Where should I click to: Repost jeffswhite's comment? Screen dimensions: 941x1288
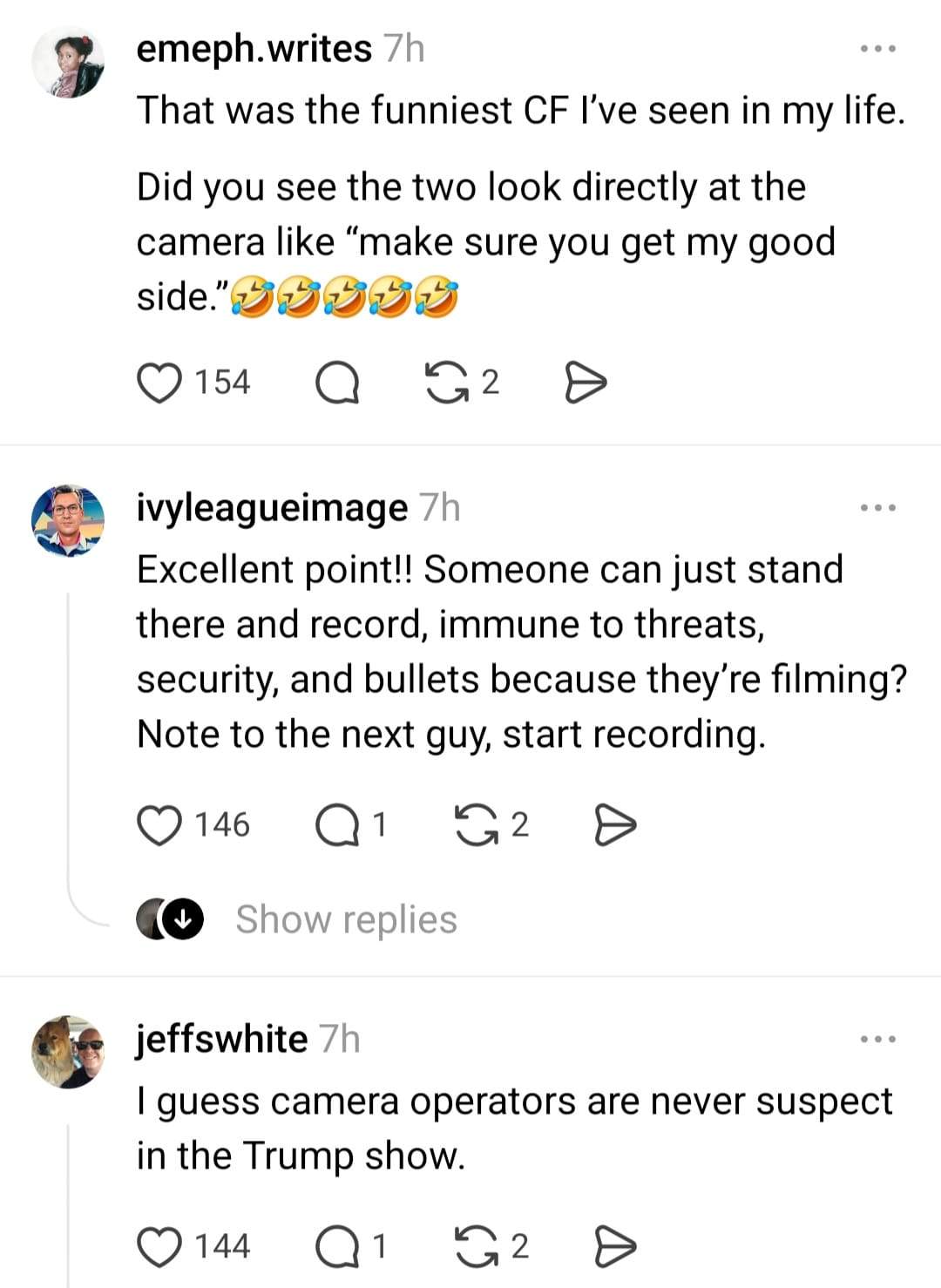(474, 1246)
